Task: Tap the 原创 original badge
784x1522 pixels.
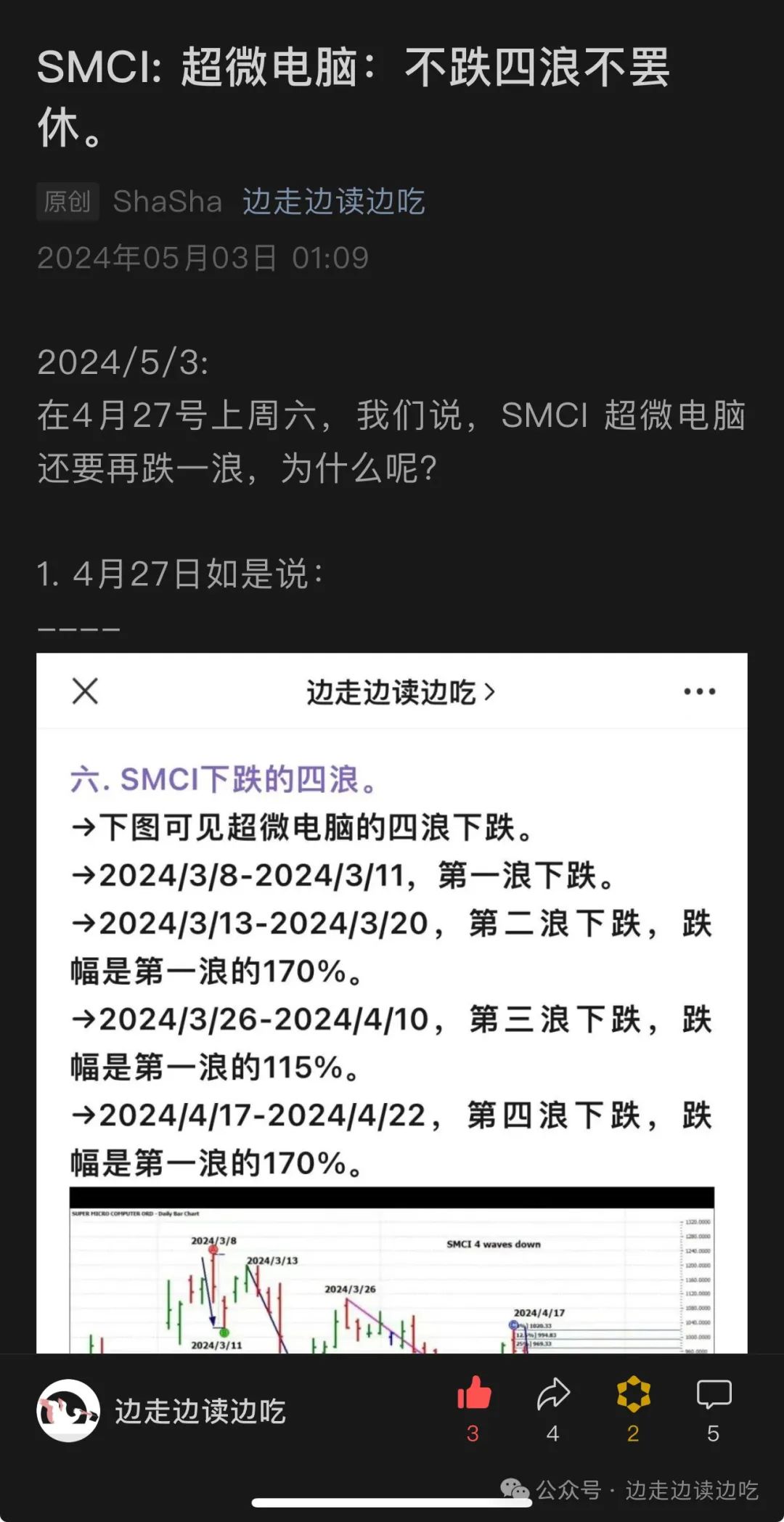Action: click(68, 203)
